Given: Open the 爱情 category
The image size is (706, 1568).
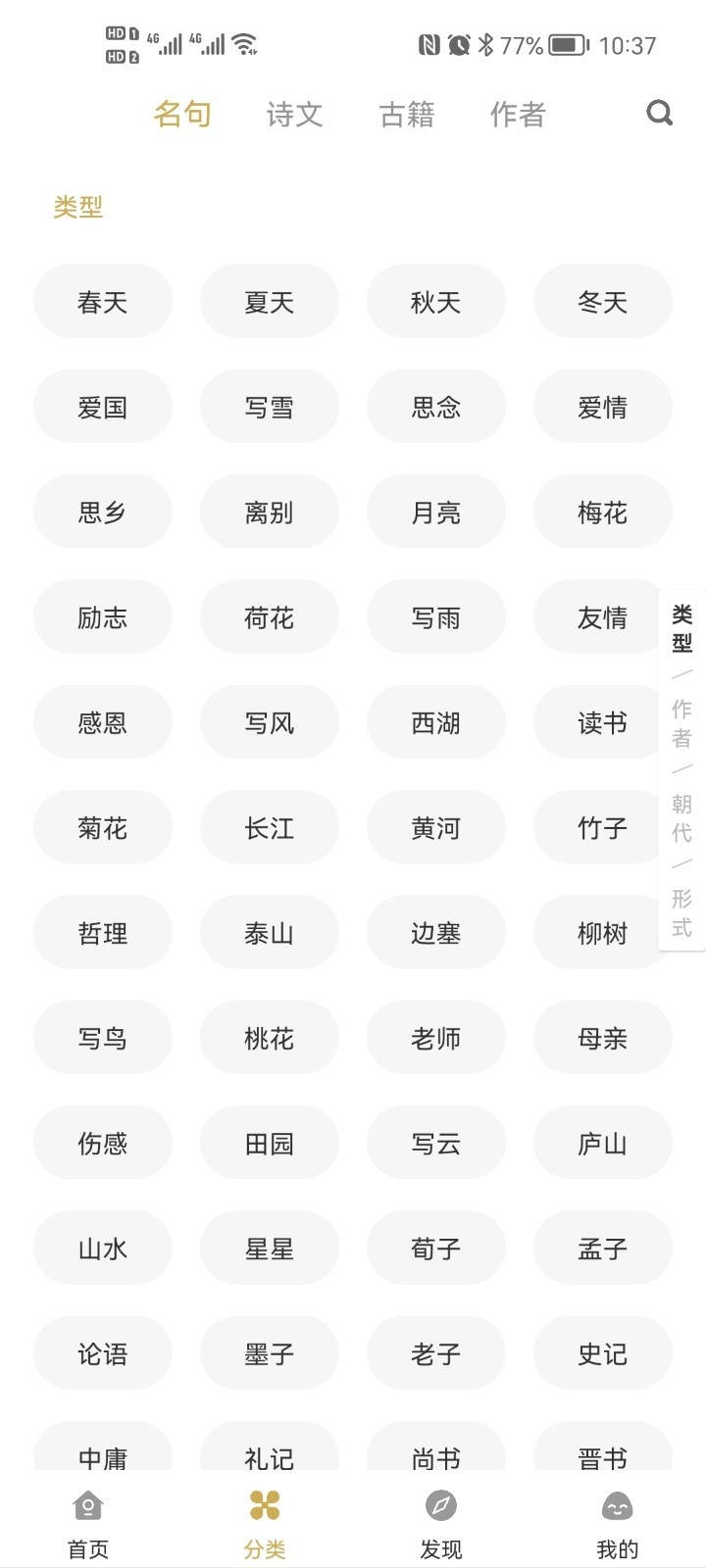Looking at the screenshot, I should (x=602, y=406).
